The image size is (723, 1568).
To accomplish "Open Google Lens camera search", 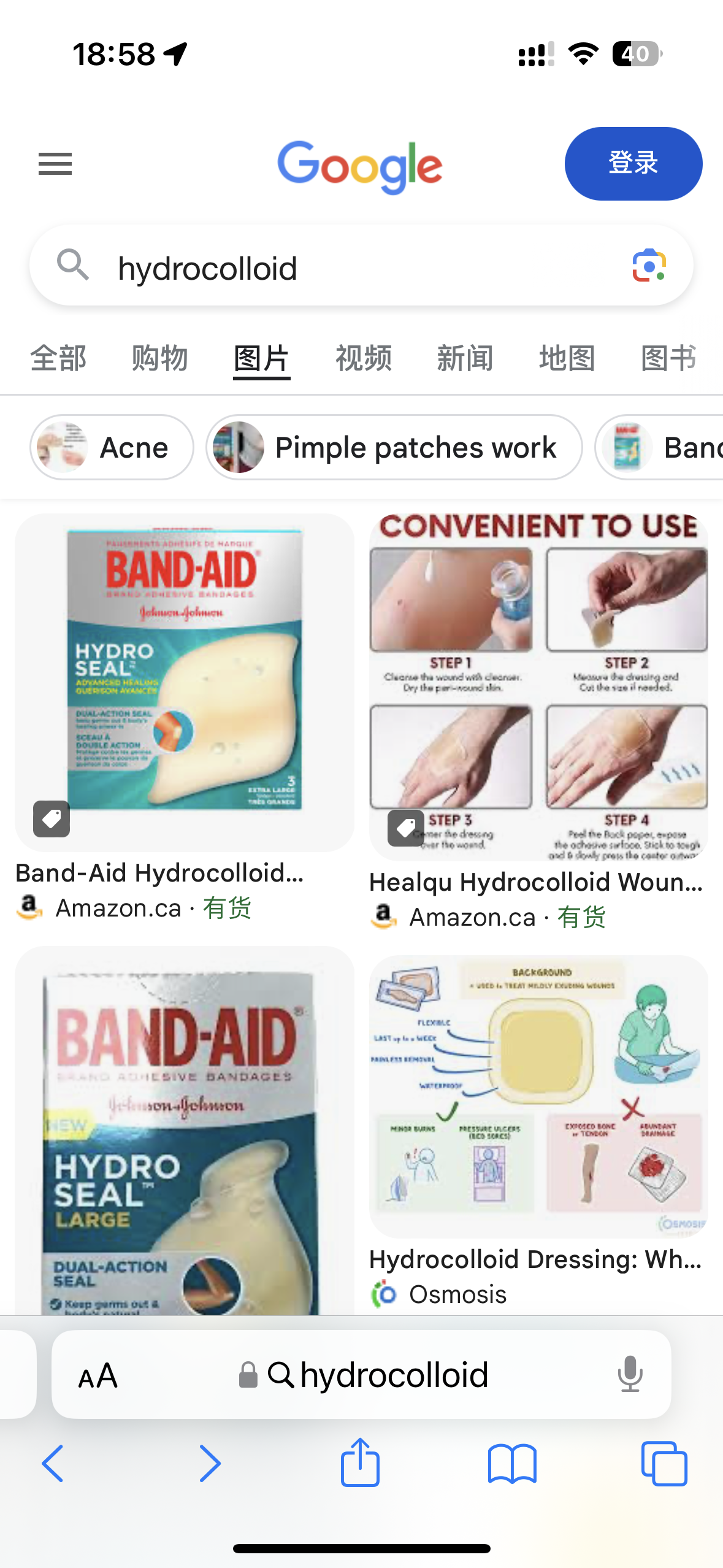I will pos(649,266).
